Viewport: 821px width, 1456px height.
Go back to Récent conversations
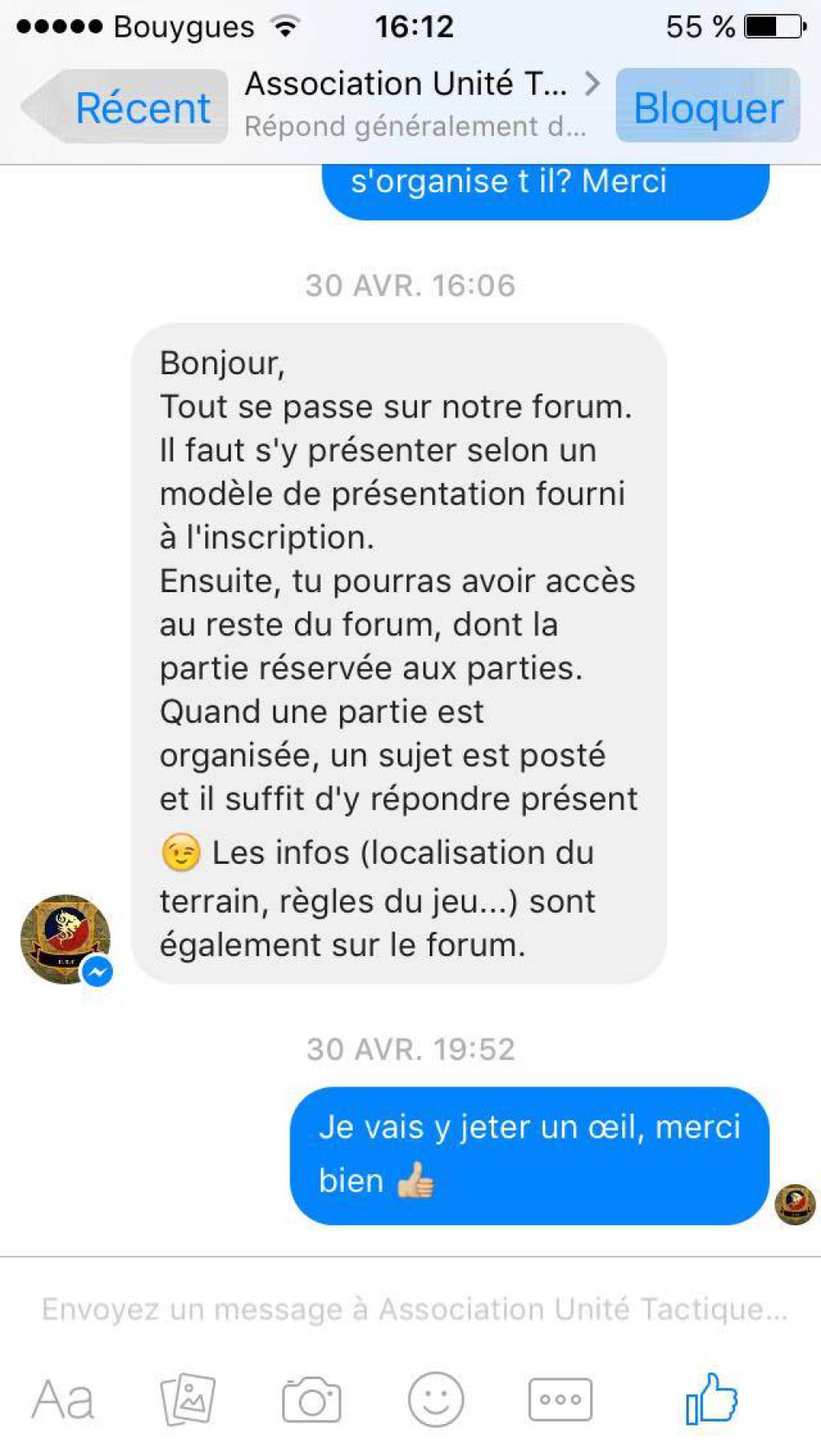pyautogui.click(x=128, y=107)
